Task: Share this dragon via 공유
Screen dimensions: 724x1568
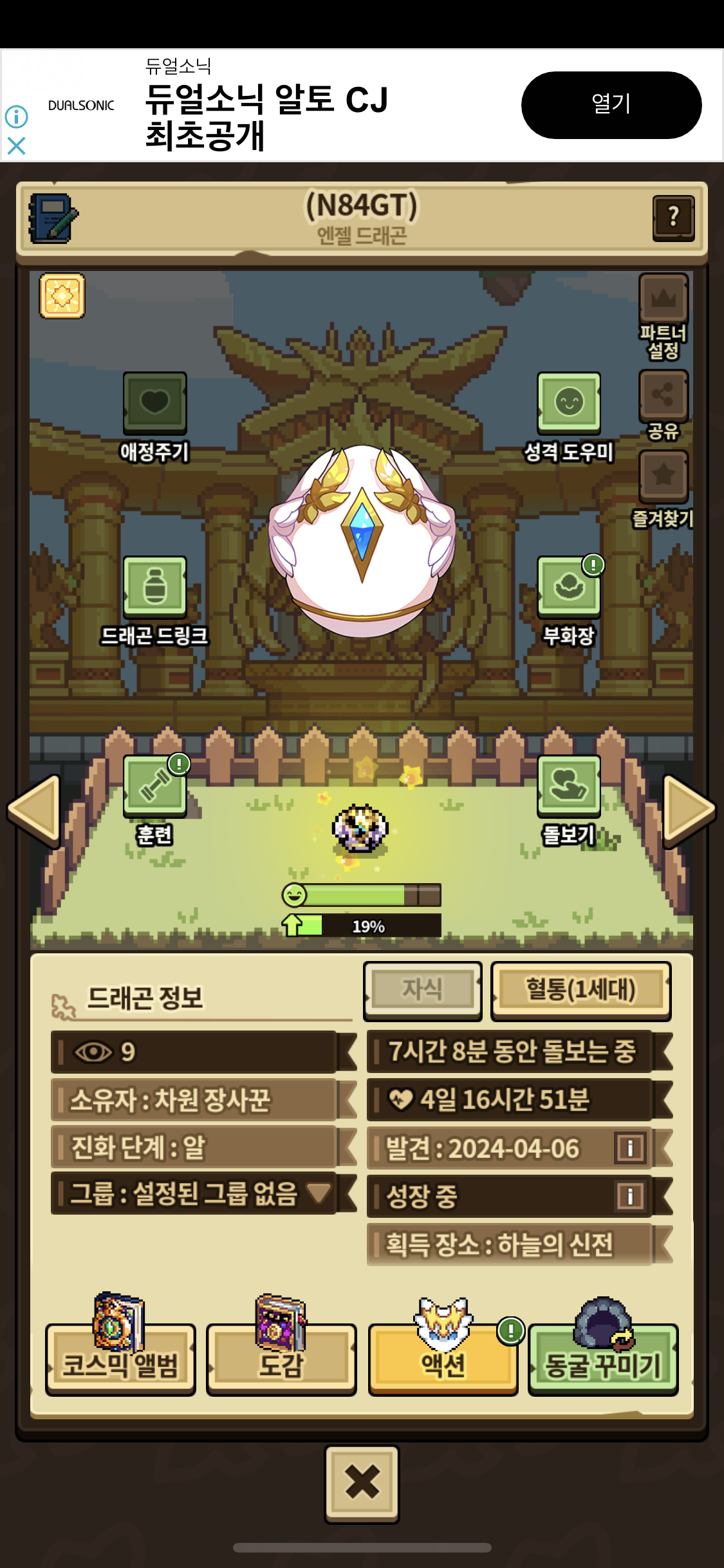Action: point(663,395)
